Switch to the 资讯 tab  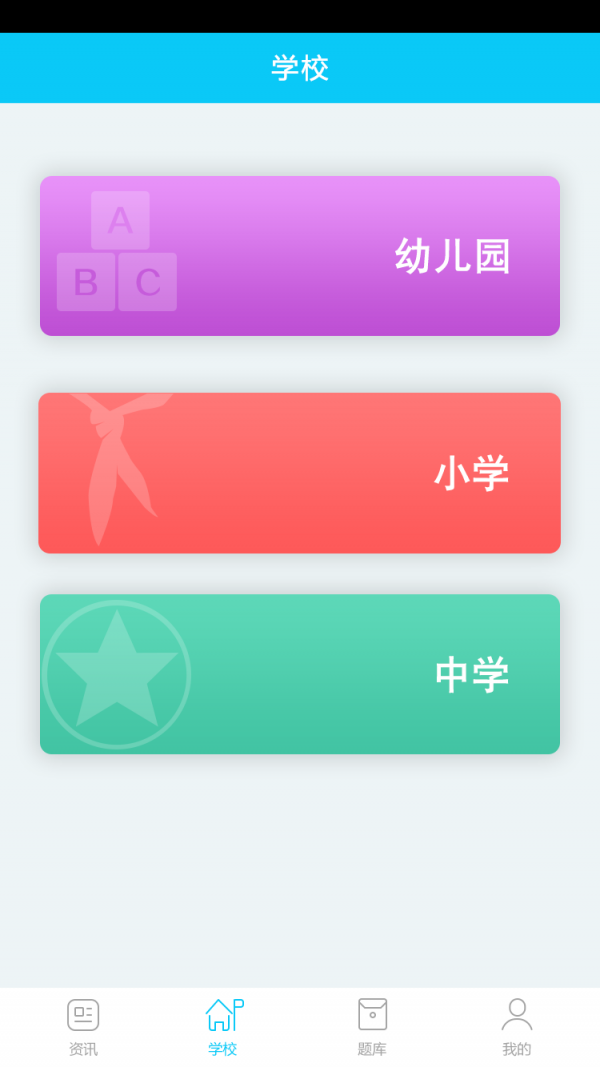point(83,1027)
